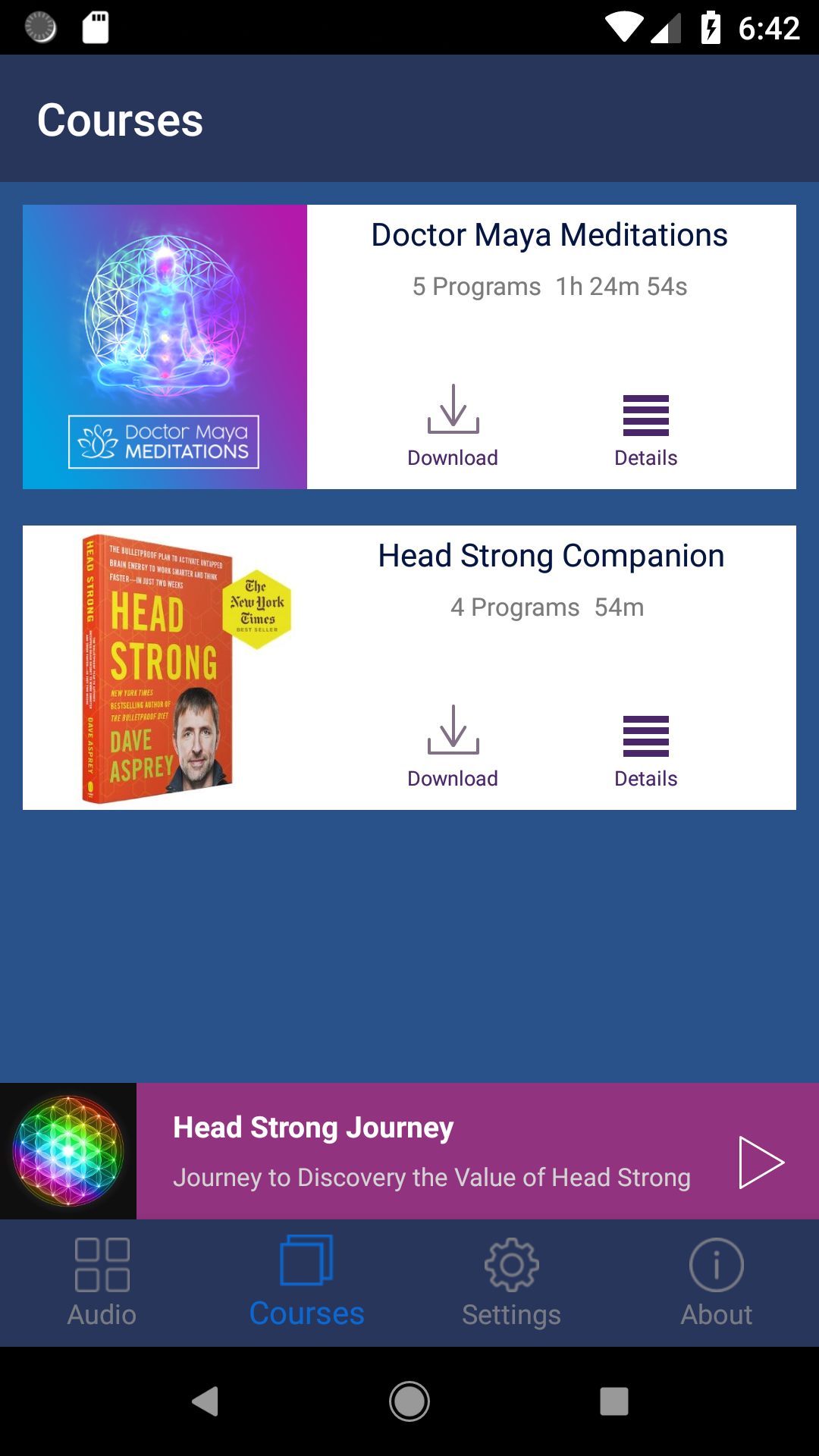Switch to the Audio tab

pos(102,1282)
